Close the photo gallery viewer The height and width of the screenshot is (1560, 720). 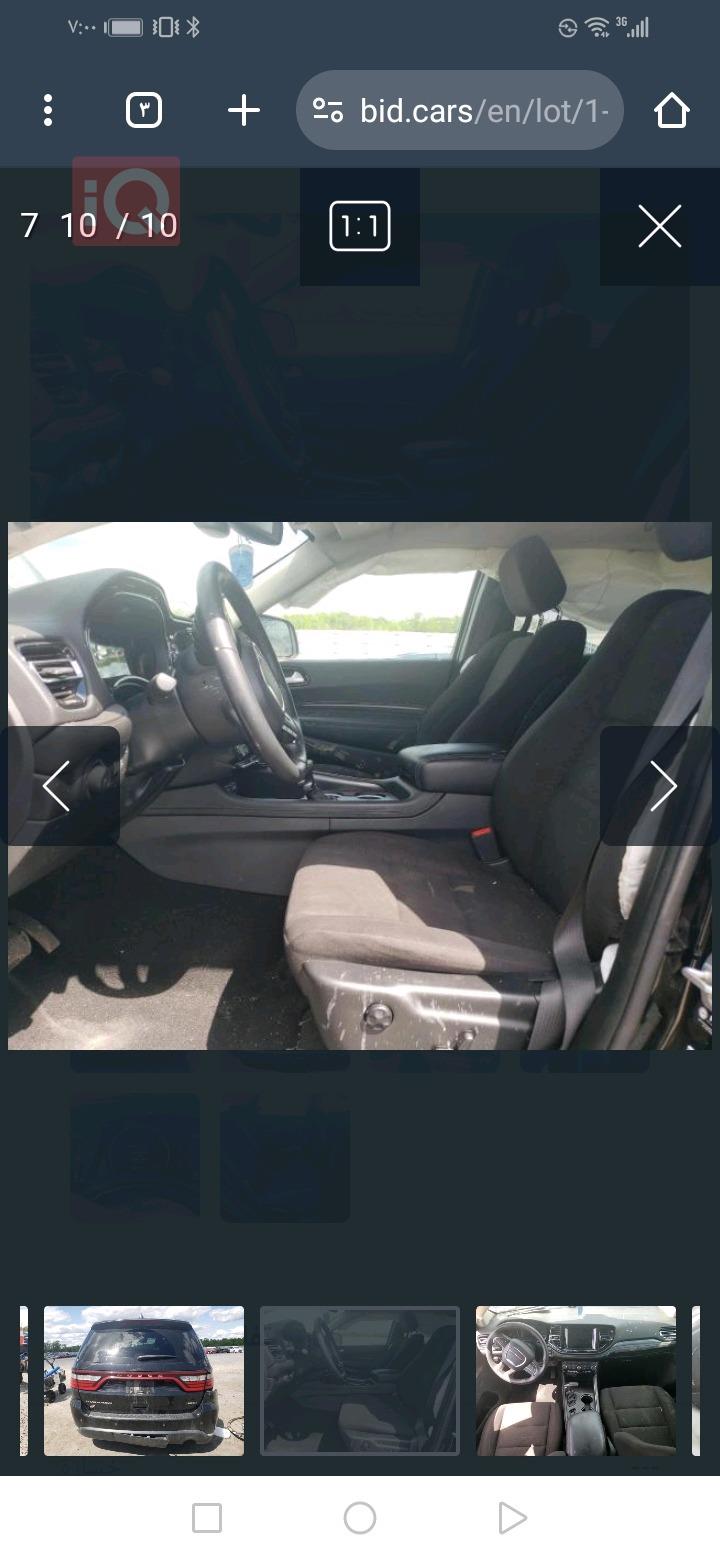coord(660,227)
